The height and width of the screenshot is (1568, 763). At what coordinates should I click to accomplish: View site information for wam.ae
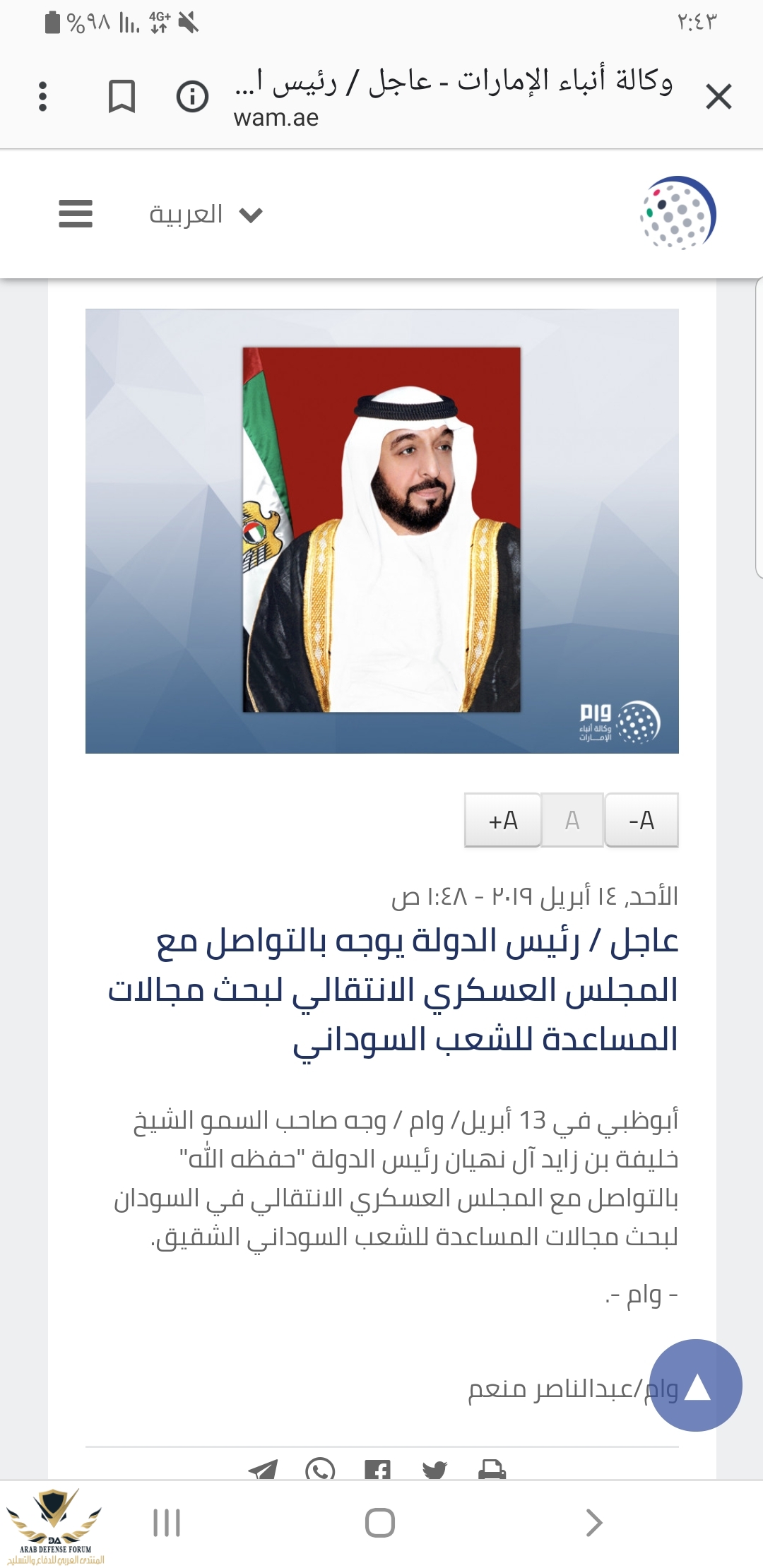click(192, 97)
